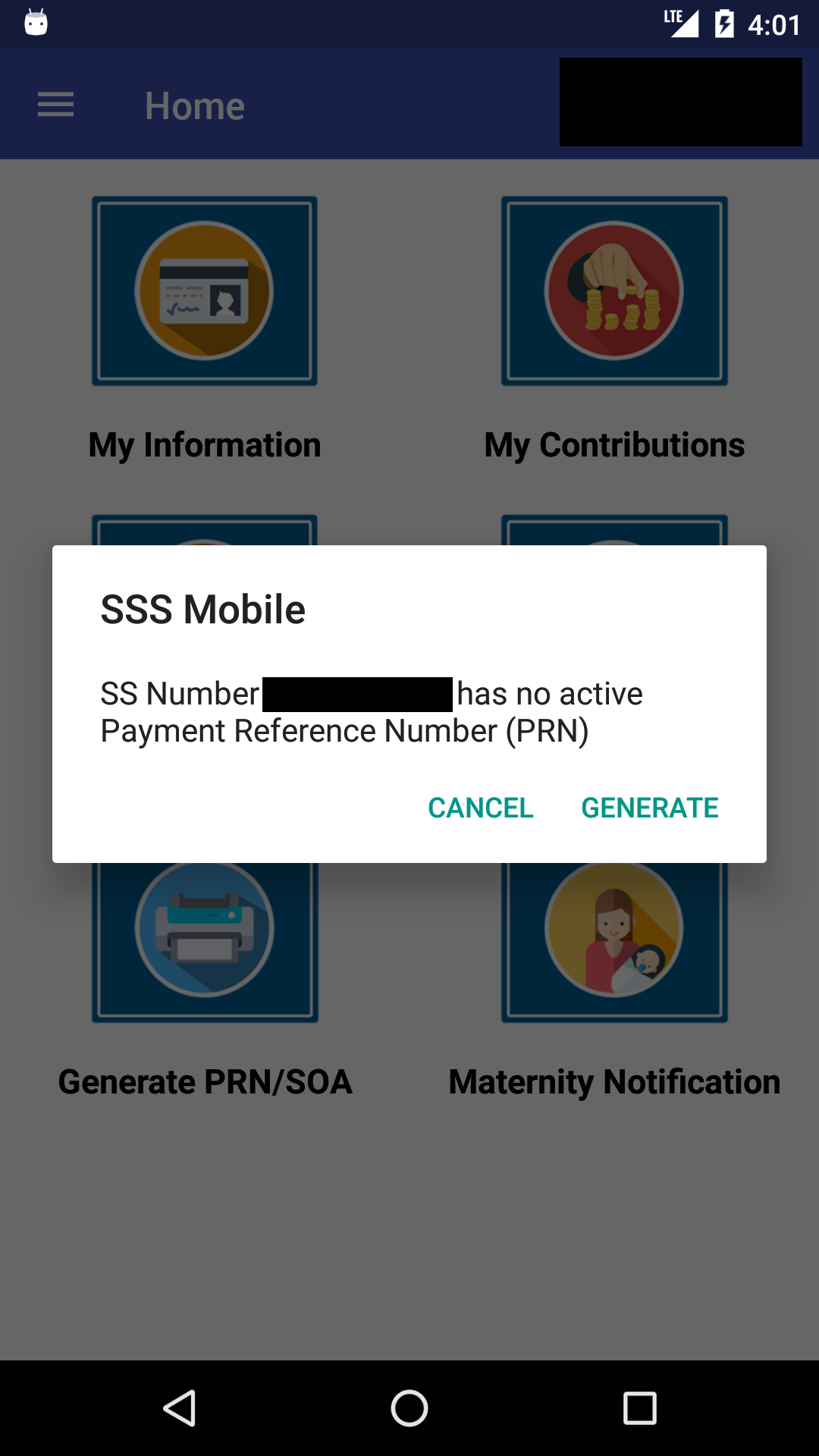Open My Information using its ID card icon
Viewport: 819px width, 1456px height.
204,290
